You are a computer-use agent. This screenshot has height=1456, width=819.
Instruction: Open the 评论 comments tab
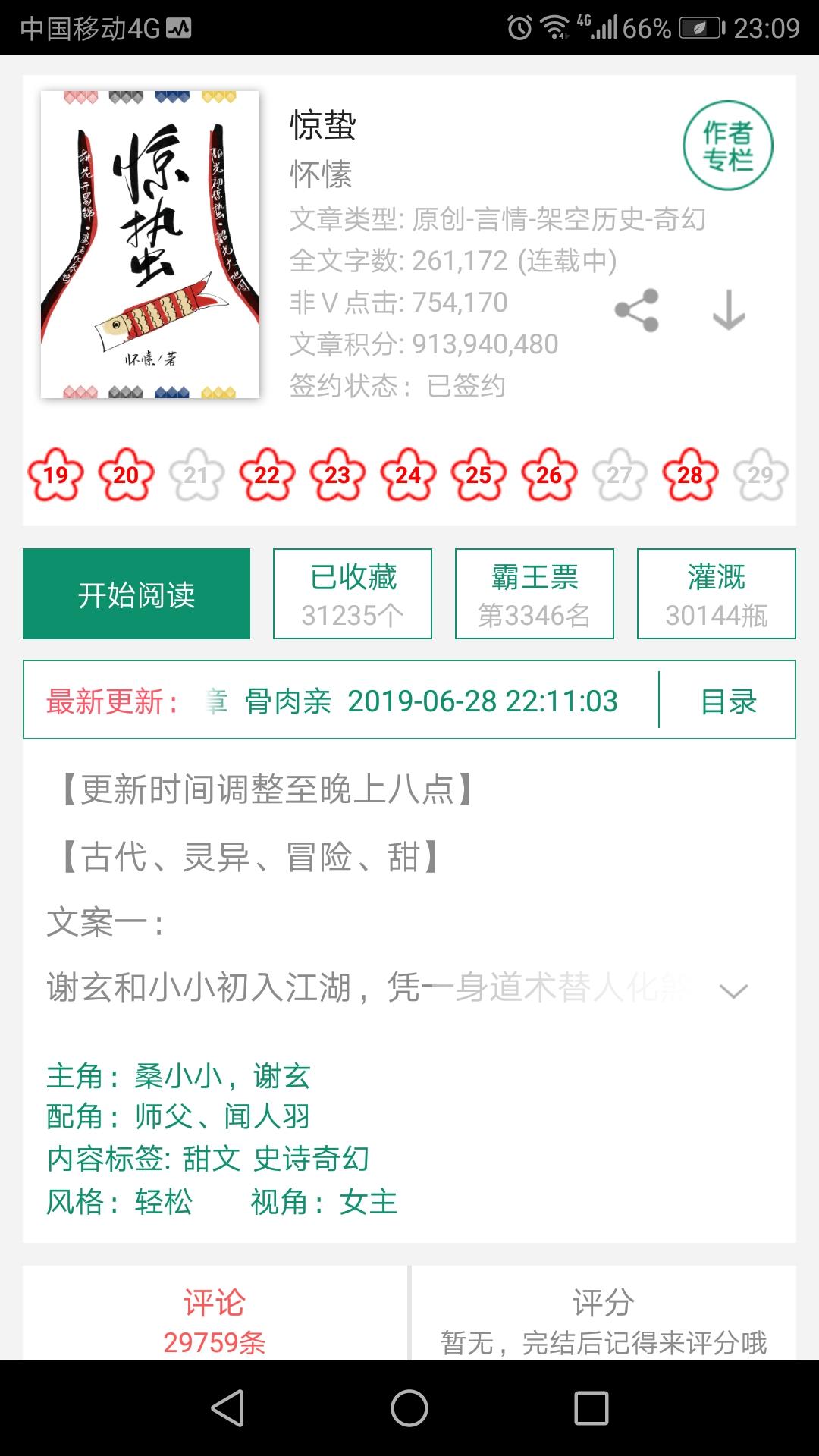pyautogui.click(x=215, y=1319)
